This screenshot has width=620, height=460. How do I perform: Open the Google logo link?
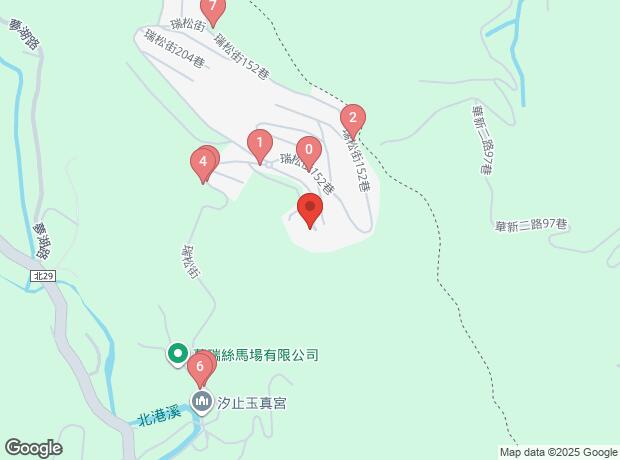click(x=34, y=448)
